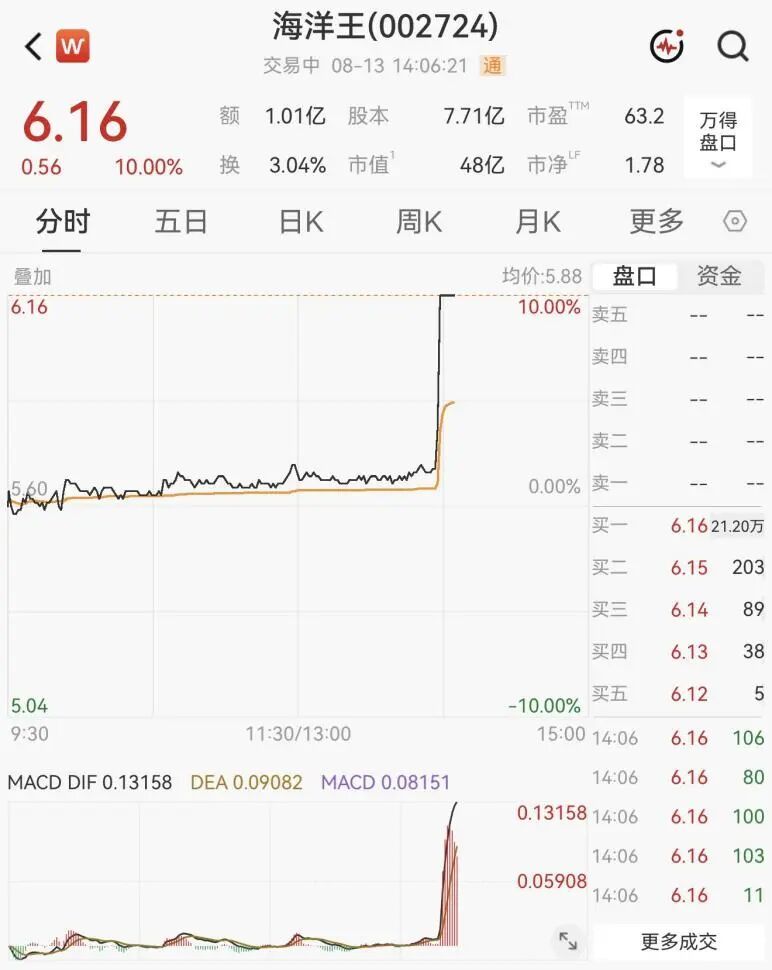Switch to the 五日 chart tab
Viewport: 772px width, 970px height.
pyautogui.click(x=181, y=221)
